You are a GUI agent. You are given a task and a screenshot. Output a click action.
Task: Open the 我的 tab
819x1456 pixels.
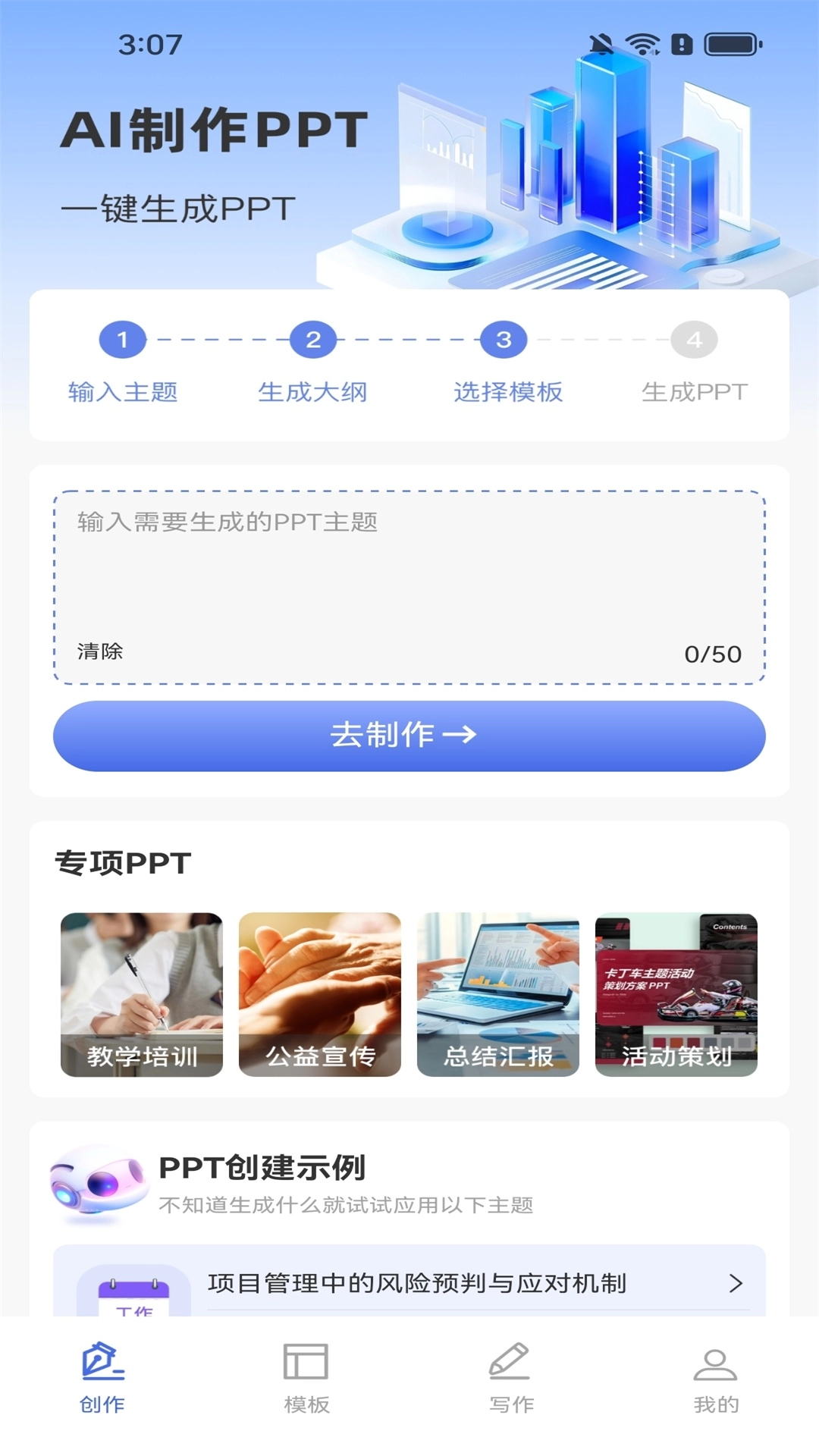pos(716,1378)
